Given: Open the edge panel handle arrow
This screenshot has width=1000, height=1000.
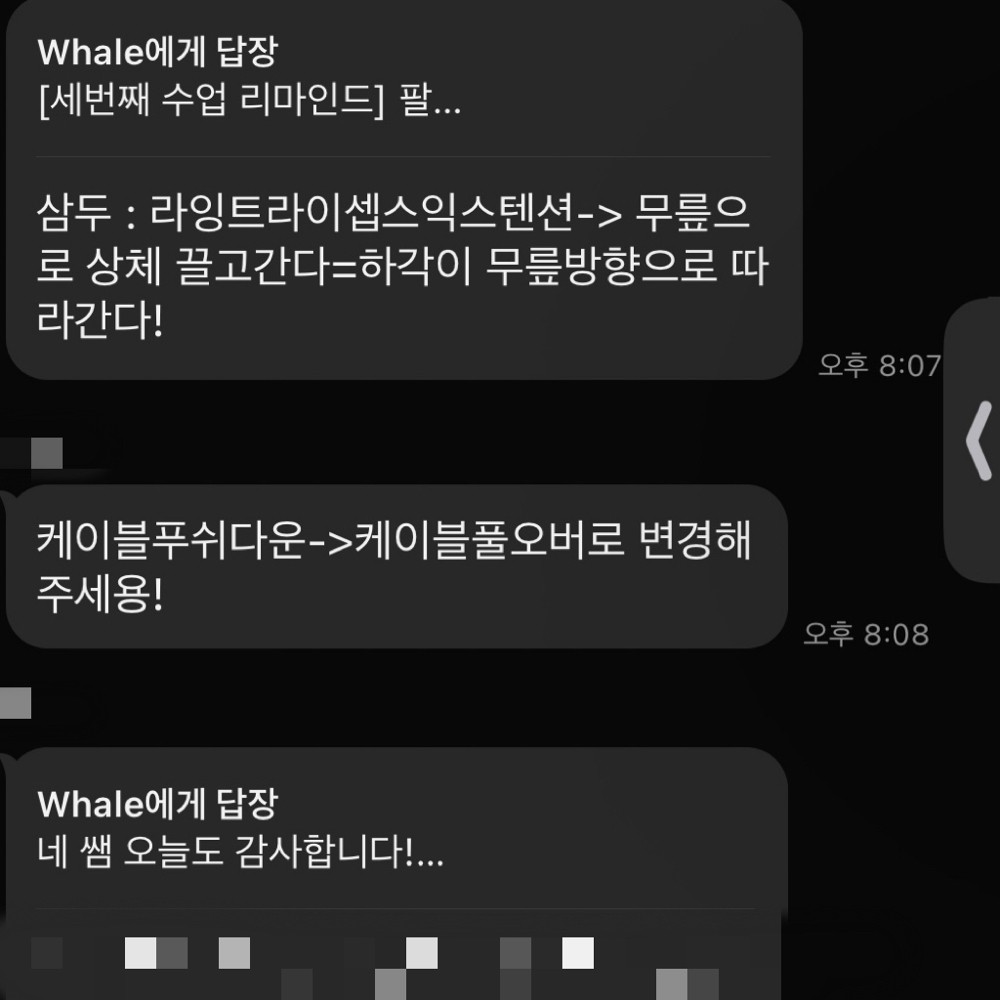Looking at the screenshot, I should click(x=978, y=441).
